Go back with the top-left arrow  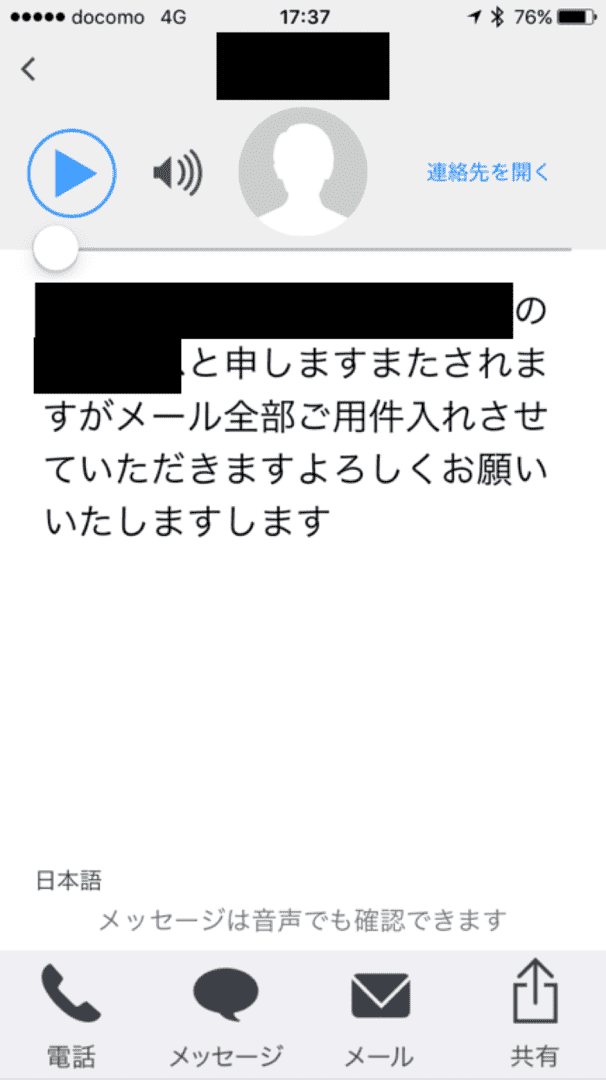[x=28, y=70]
